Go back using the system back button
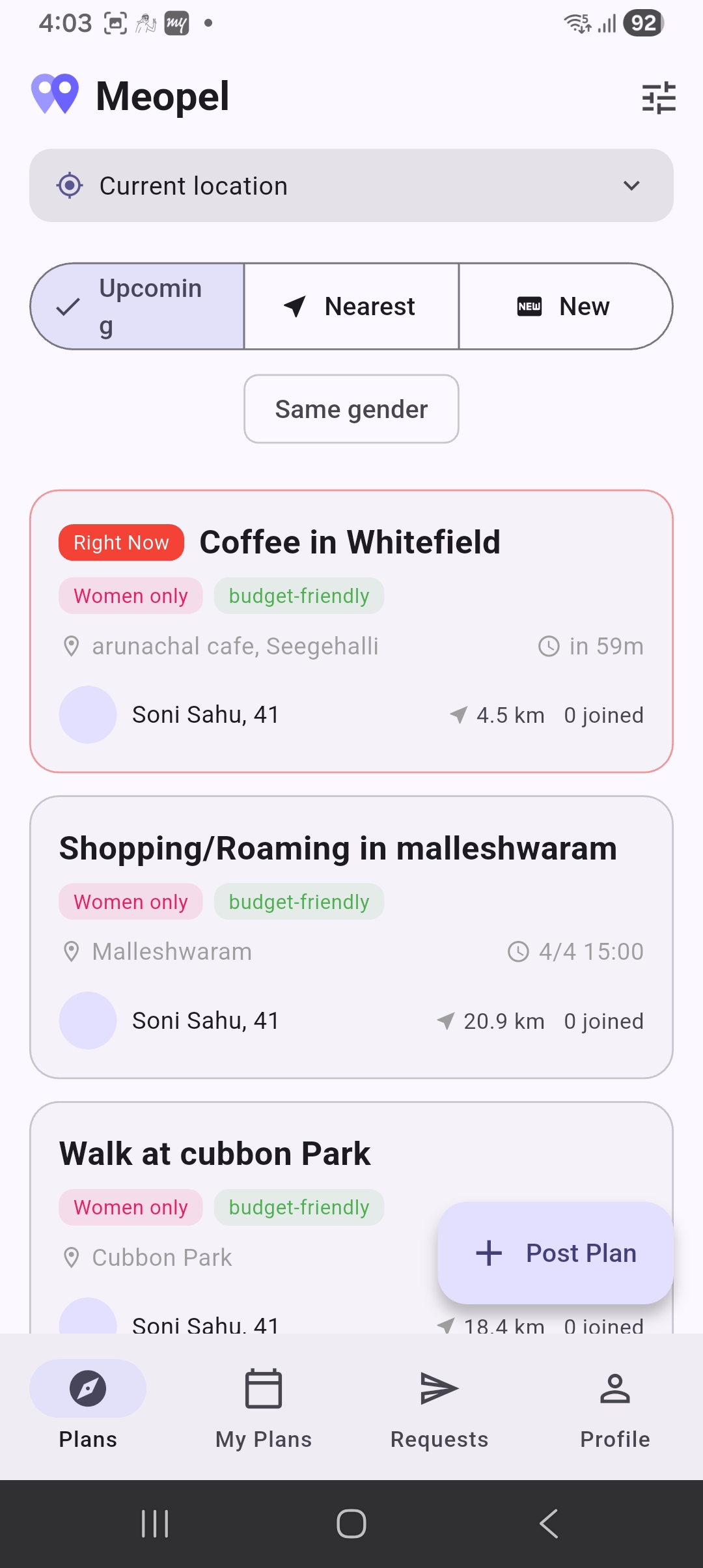This screenshot has width=703, height=1568. coord(549,1524)
